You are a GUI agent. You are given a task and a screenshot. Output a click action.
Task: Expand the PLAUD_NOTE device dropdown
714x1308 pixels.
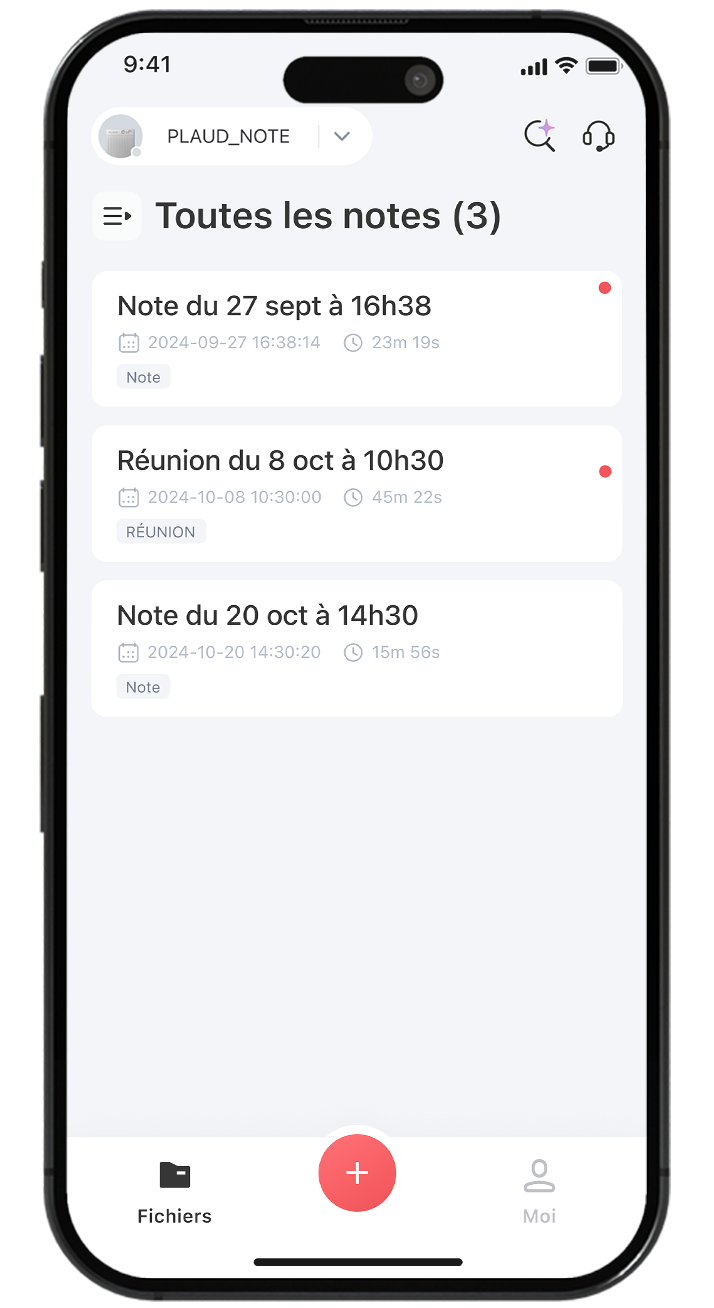pos(342,137)
